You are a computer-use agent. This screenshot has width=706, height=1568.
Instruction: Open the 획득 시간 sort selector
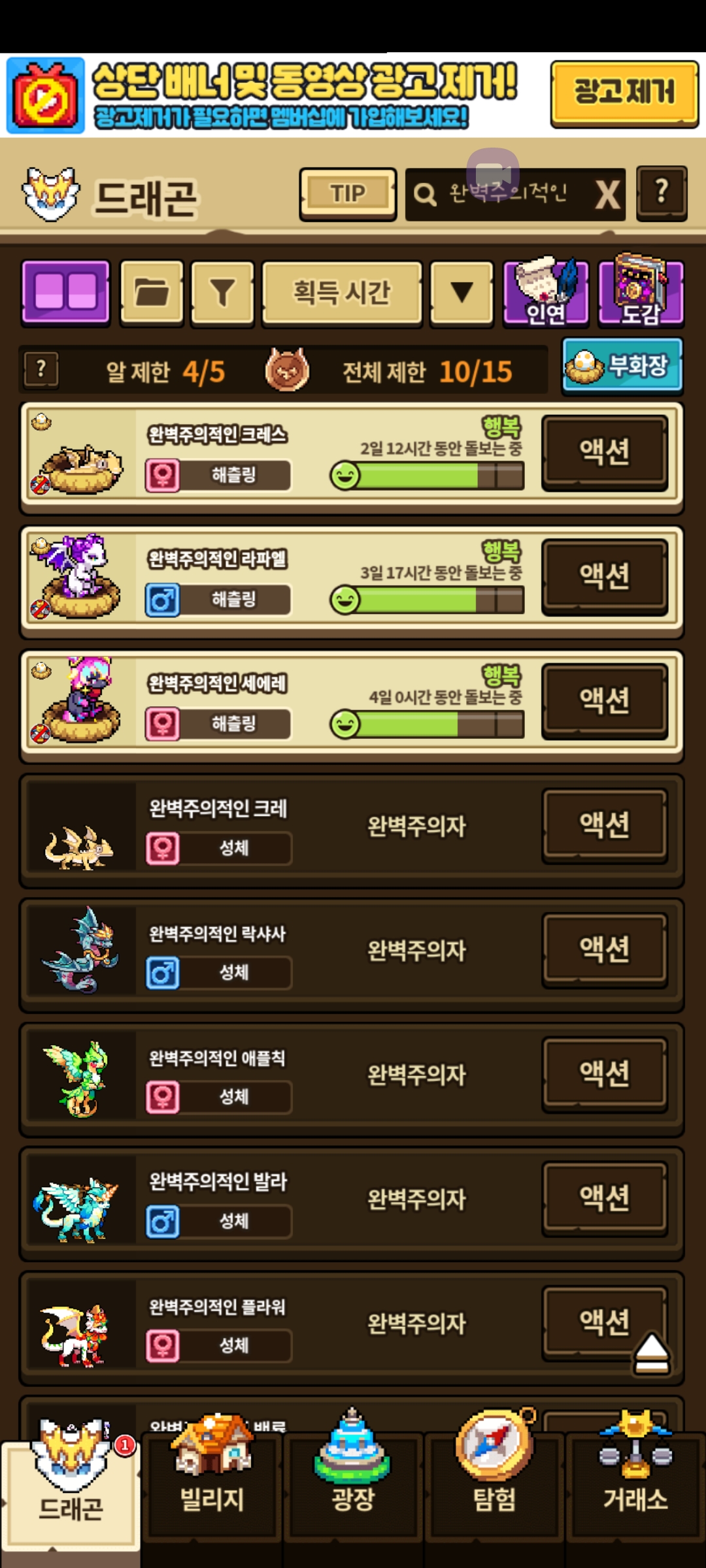pyautogui.click(x=342, y=292)
